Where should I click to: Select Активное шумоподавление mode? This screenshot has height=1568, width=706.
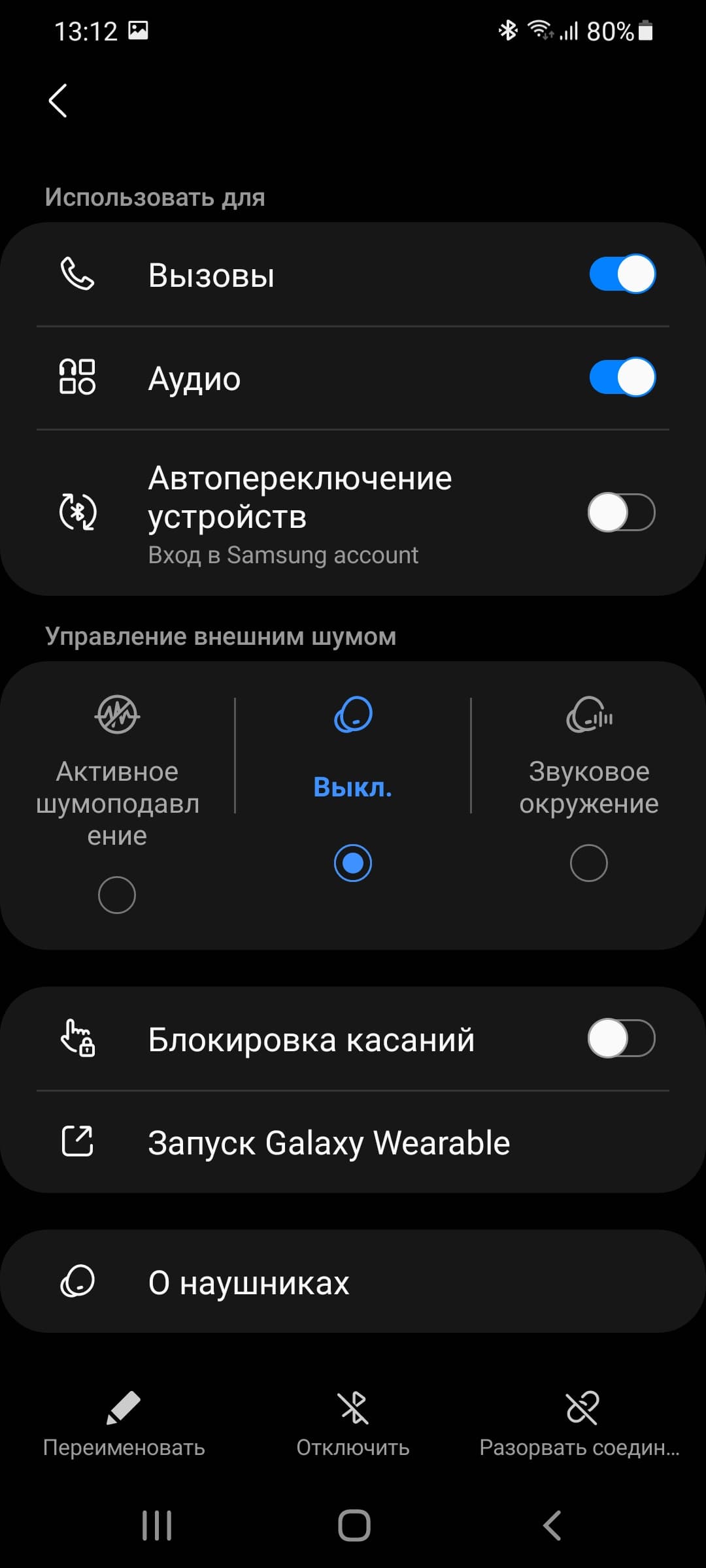117,894
